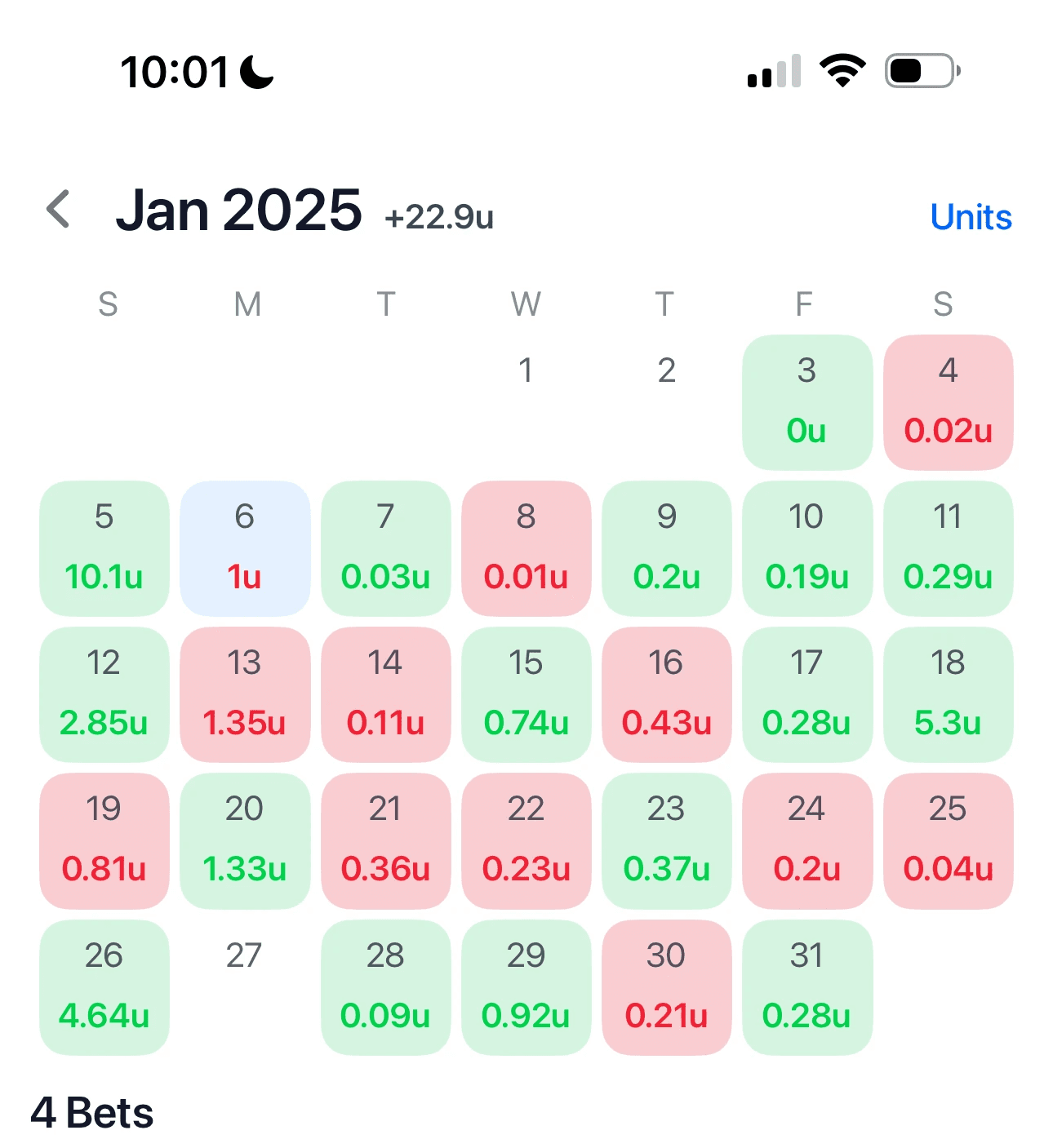Tap the back chevron next to Jan 2025
This screenshot has height=1148, width=1053.
[58, 210]
